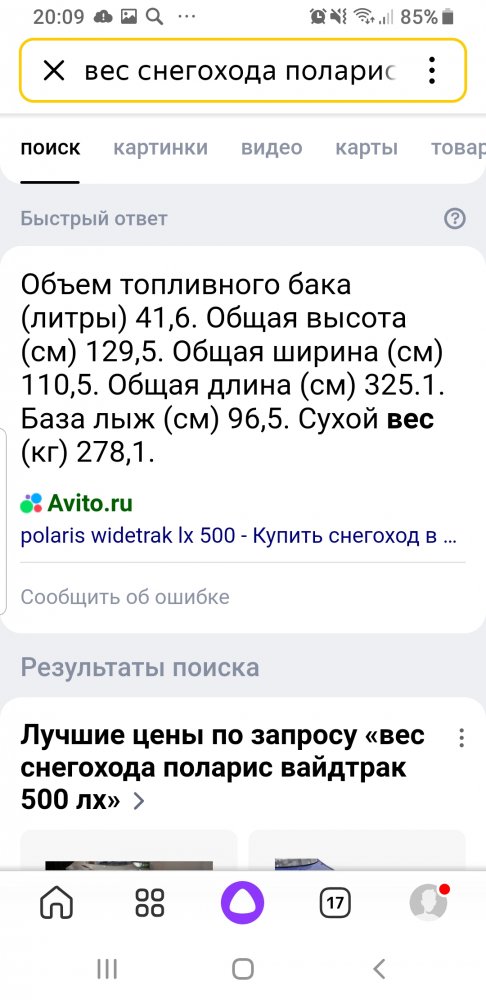Tap the system back button

click(379, 969)
